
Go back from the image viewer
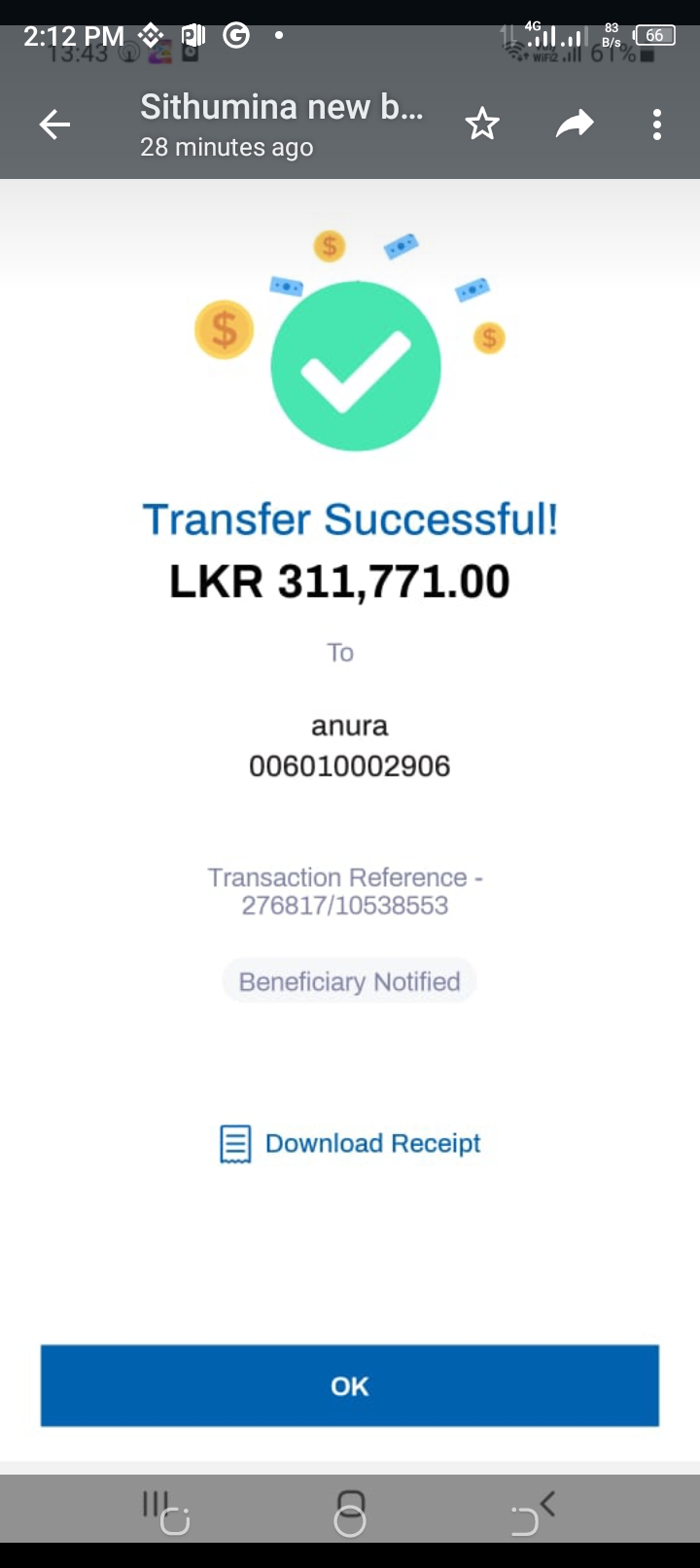pos(54,125)
